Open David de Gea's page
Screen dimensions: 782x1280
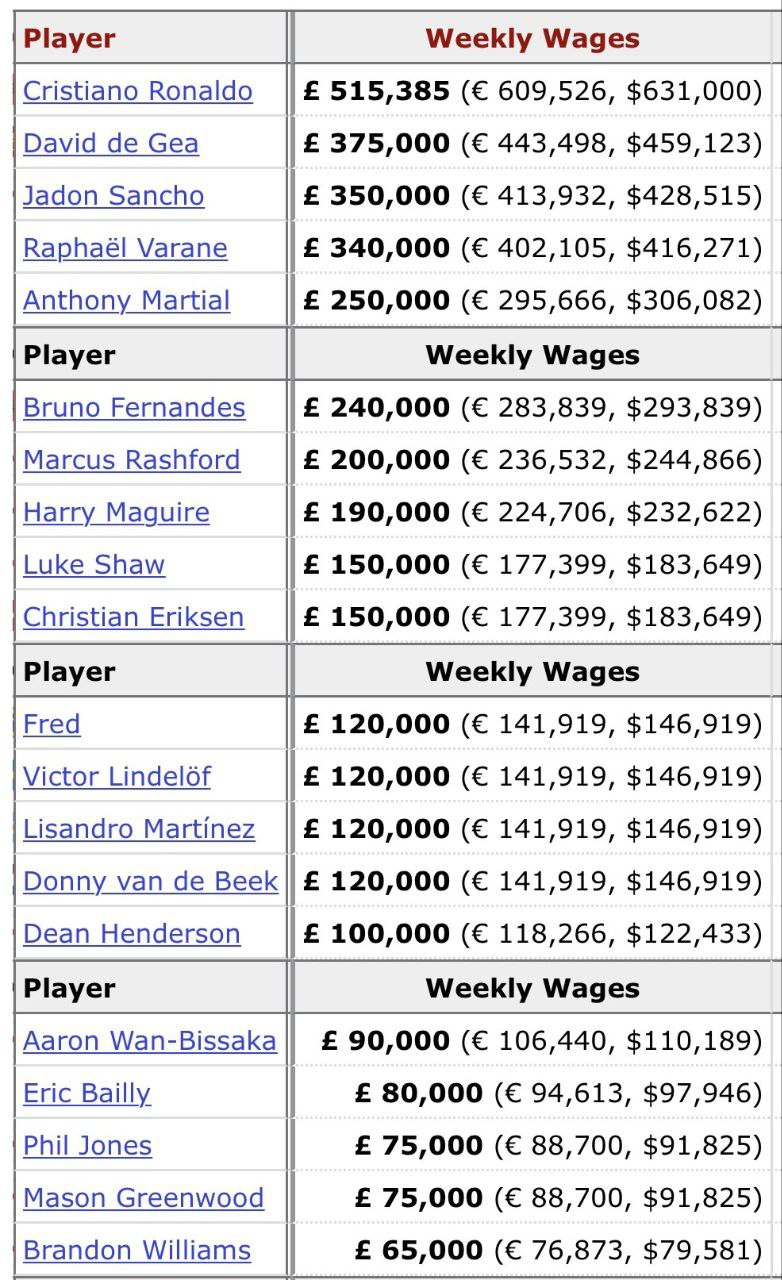(x=111, y=143)
